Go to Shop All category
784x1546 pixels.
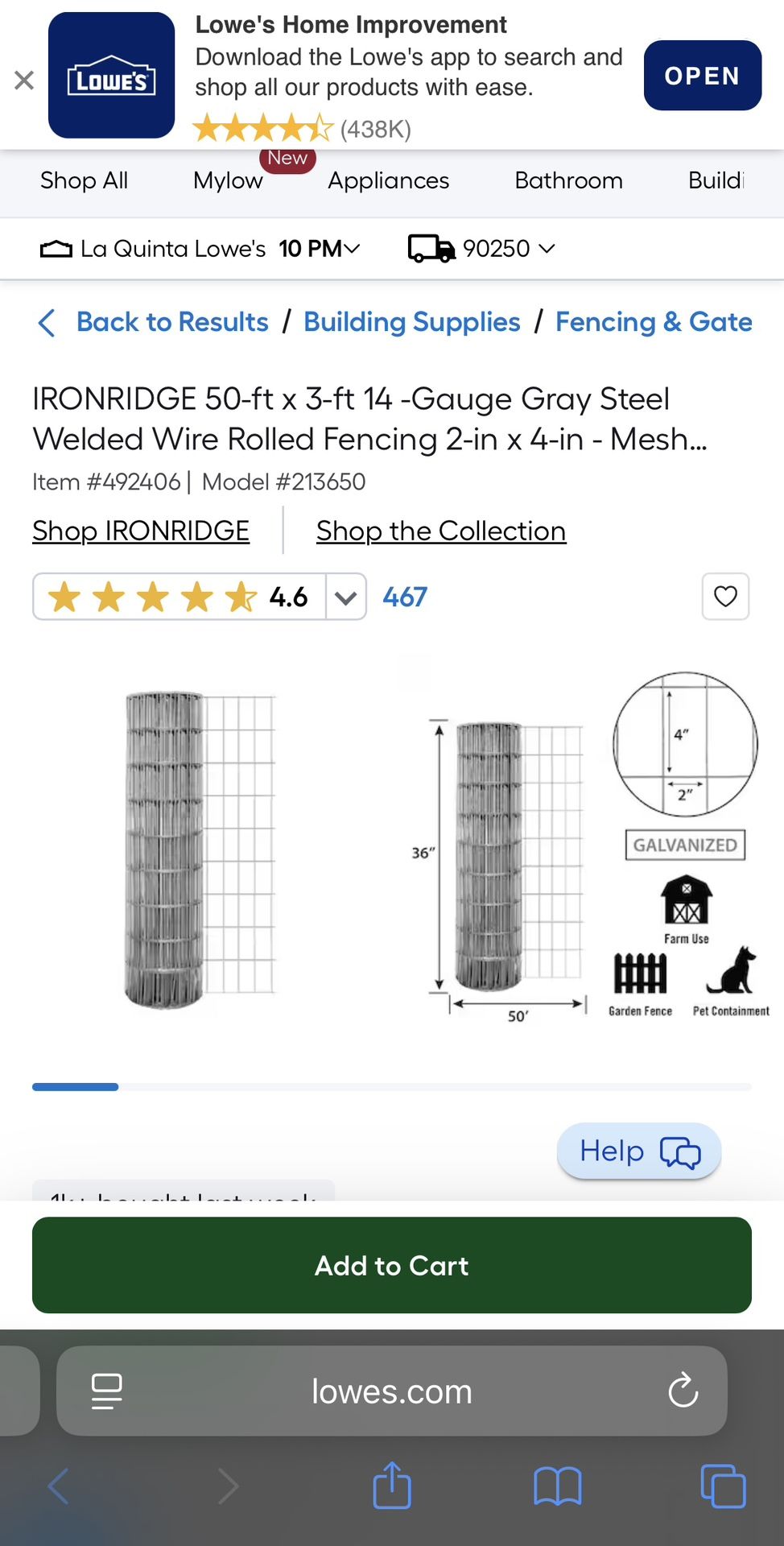pos(84,180)
